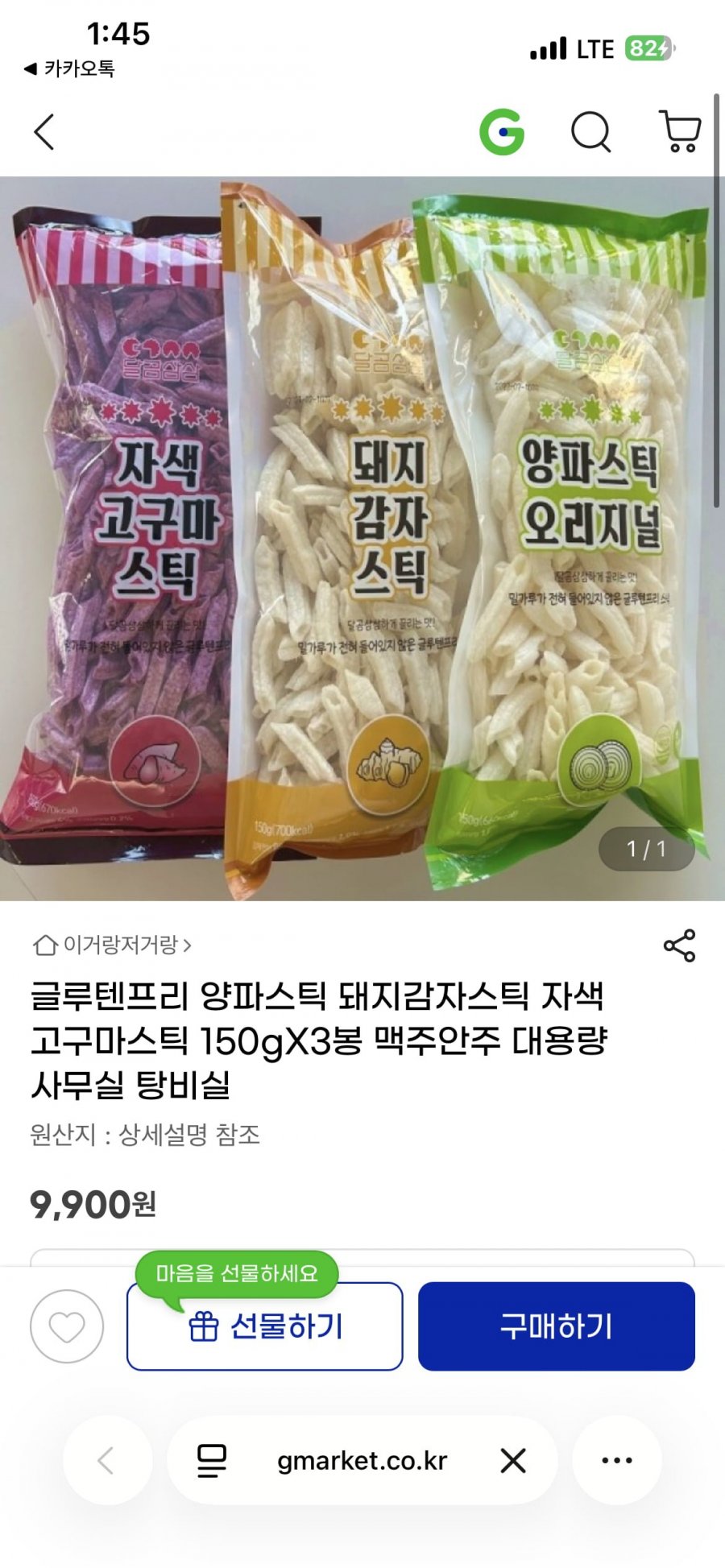This screenshot has height=1568, width=725.
Task: Tap the back chevron in the top toolbar
Action: tap(44, 130)
